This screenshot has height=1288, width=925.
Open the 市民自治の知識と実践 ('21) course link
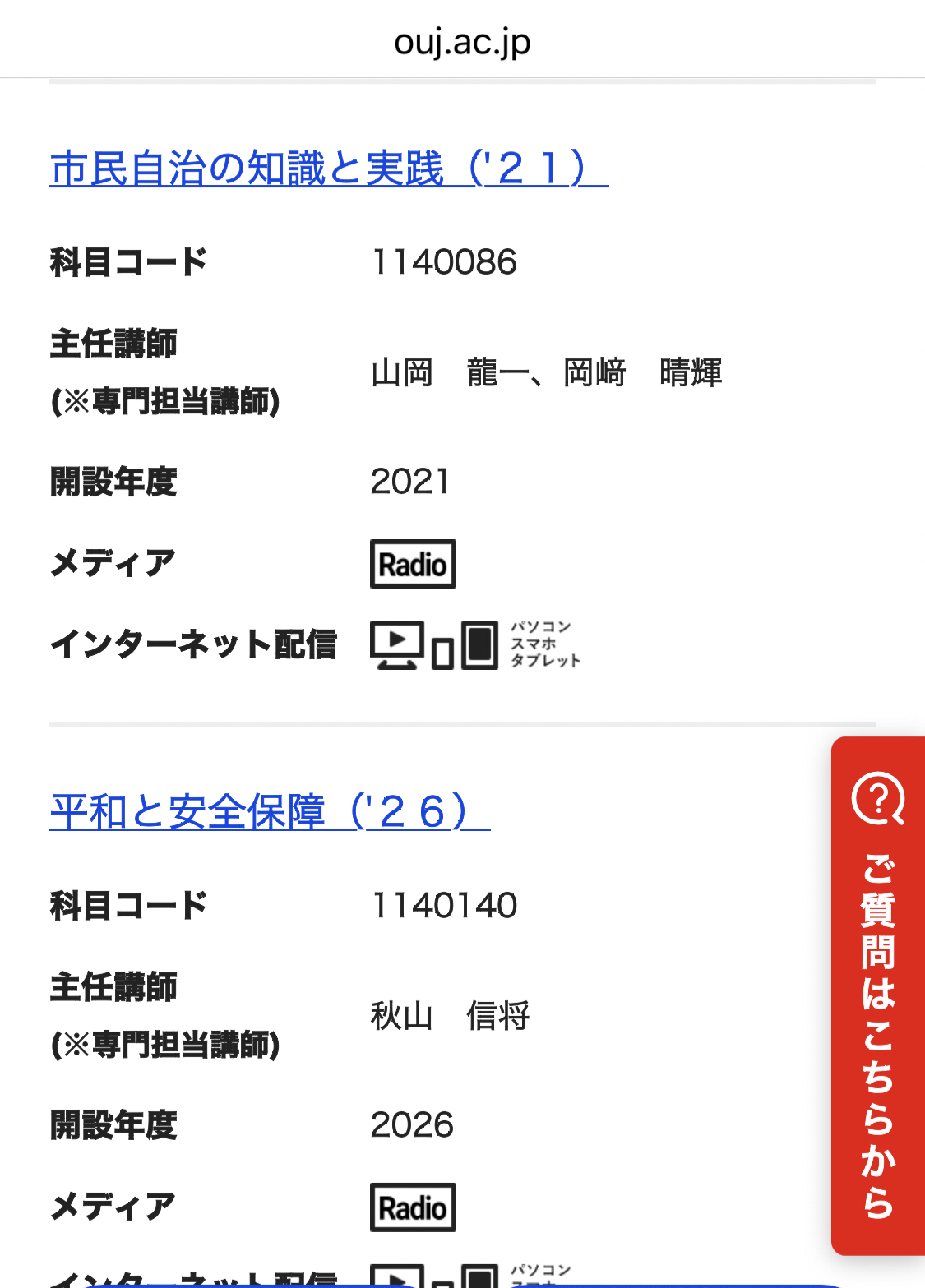pos(328,169)
